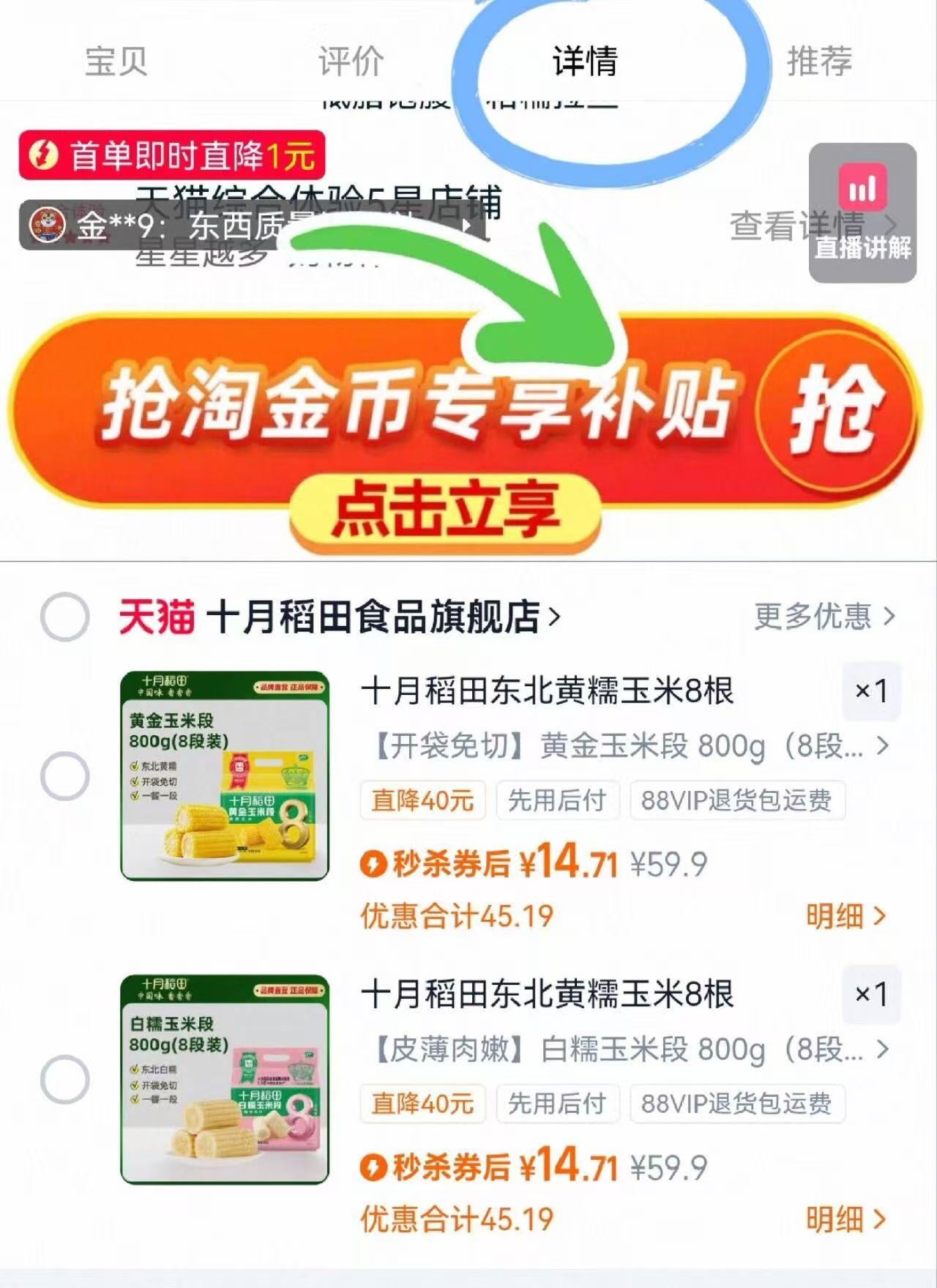Click the lightning icon before 秒杀券后 price
The width and height of the screenshot is (937, 1288).
point(375,865)
